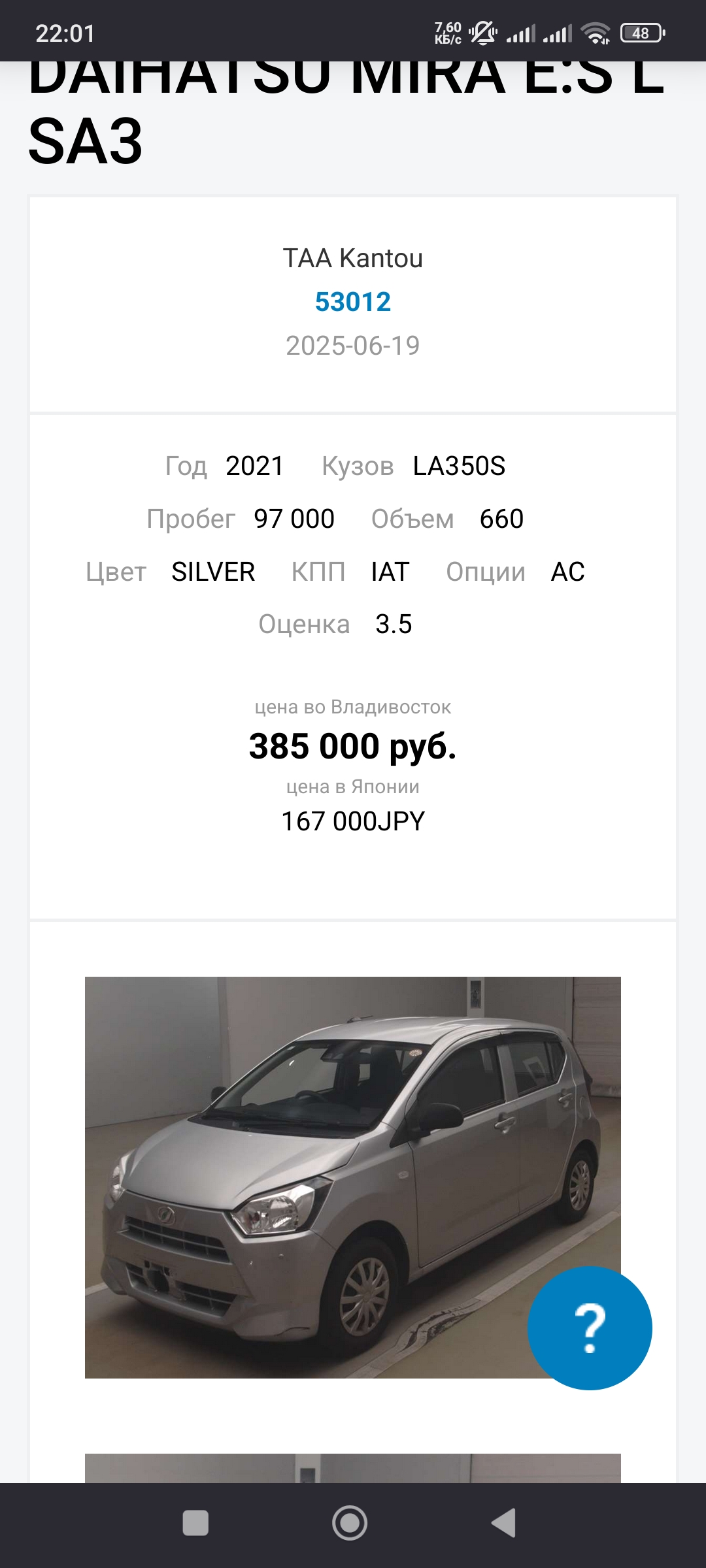Go back using the system back button
Screen dimensions: 706x1568
click(504, 1523)
